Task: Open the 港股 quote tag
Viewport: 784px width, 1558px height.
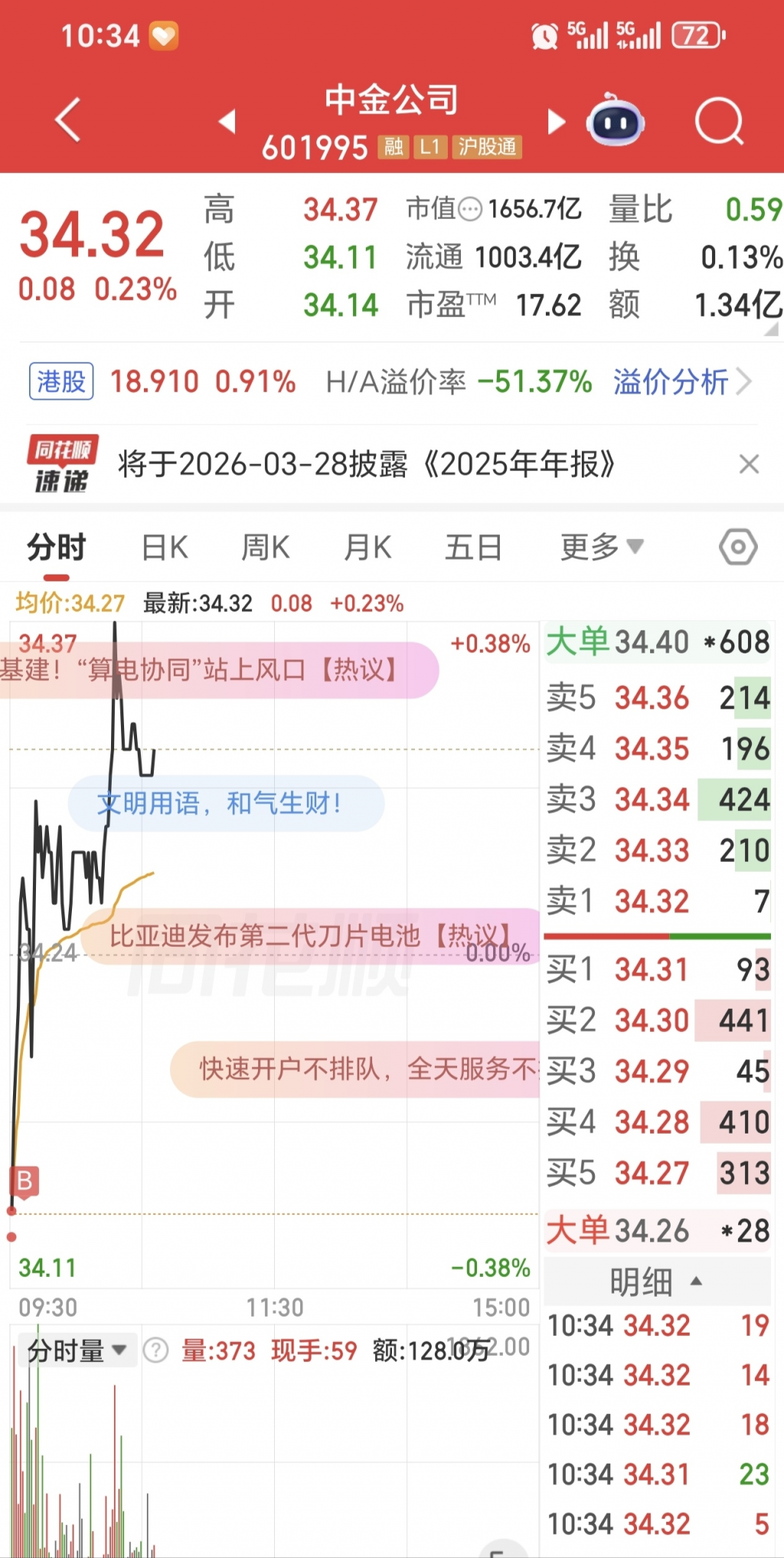Action: [61, 381]
